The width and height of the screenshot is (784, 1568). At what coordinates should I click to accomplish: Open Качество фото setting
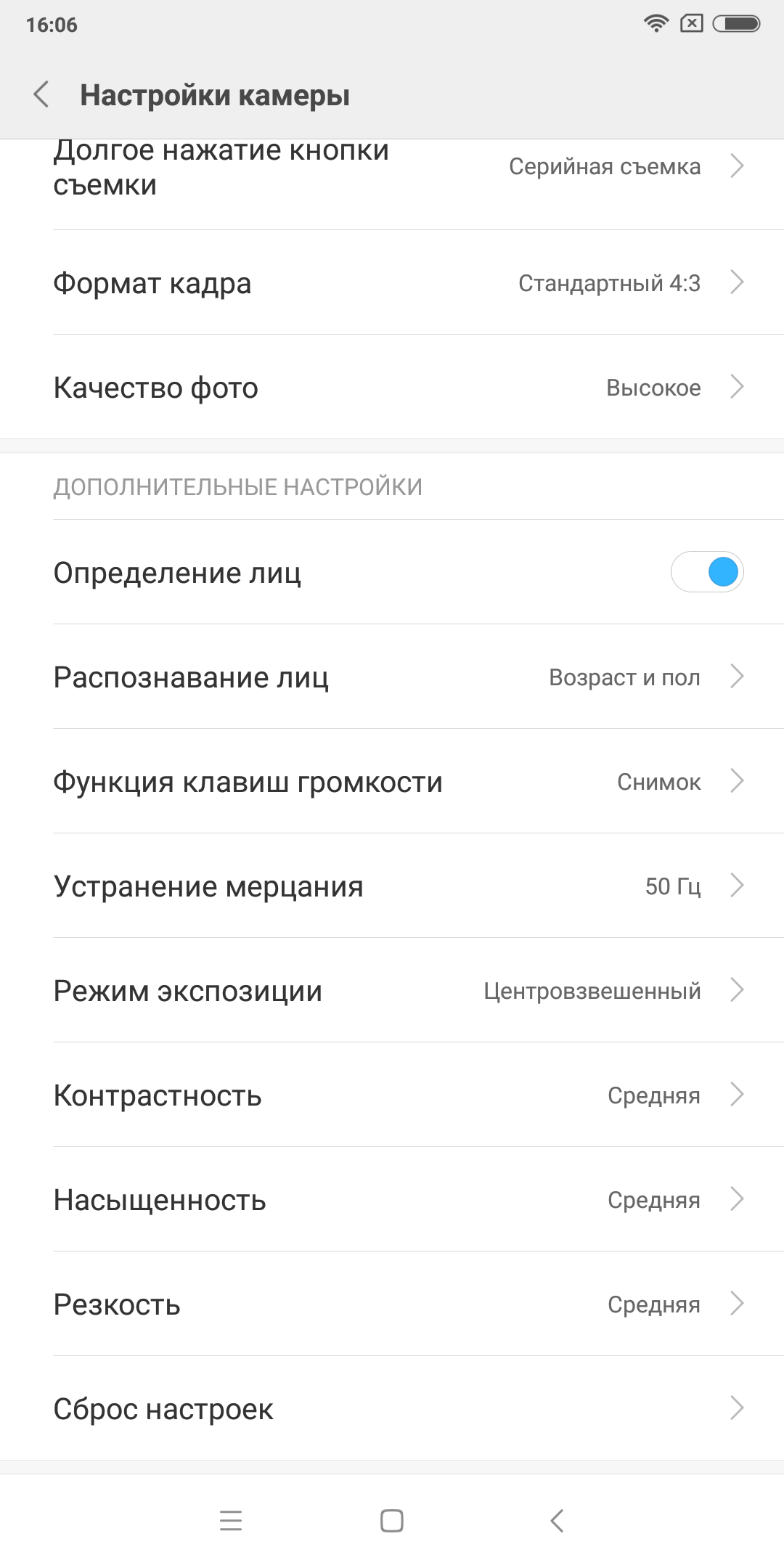point(392,387)
